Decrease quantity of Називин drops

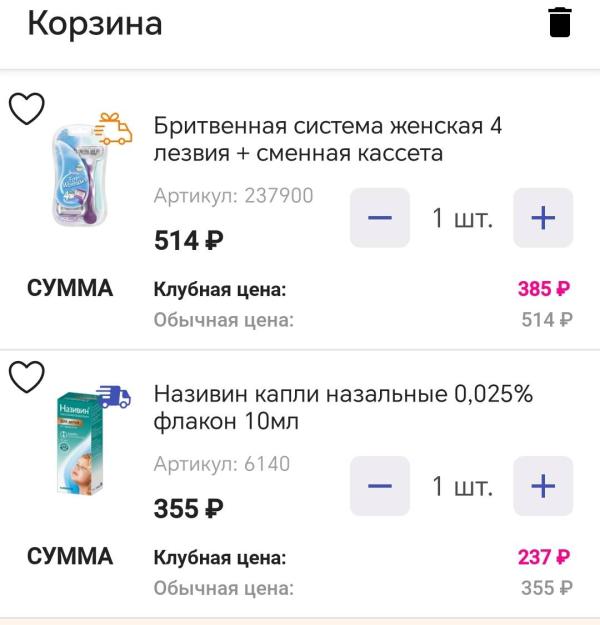[380, 486]
